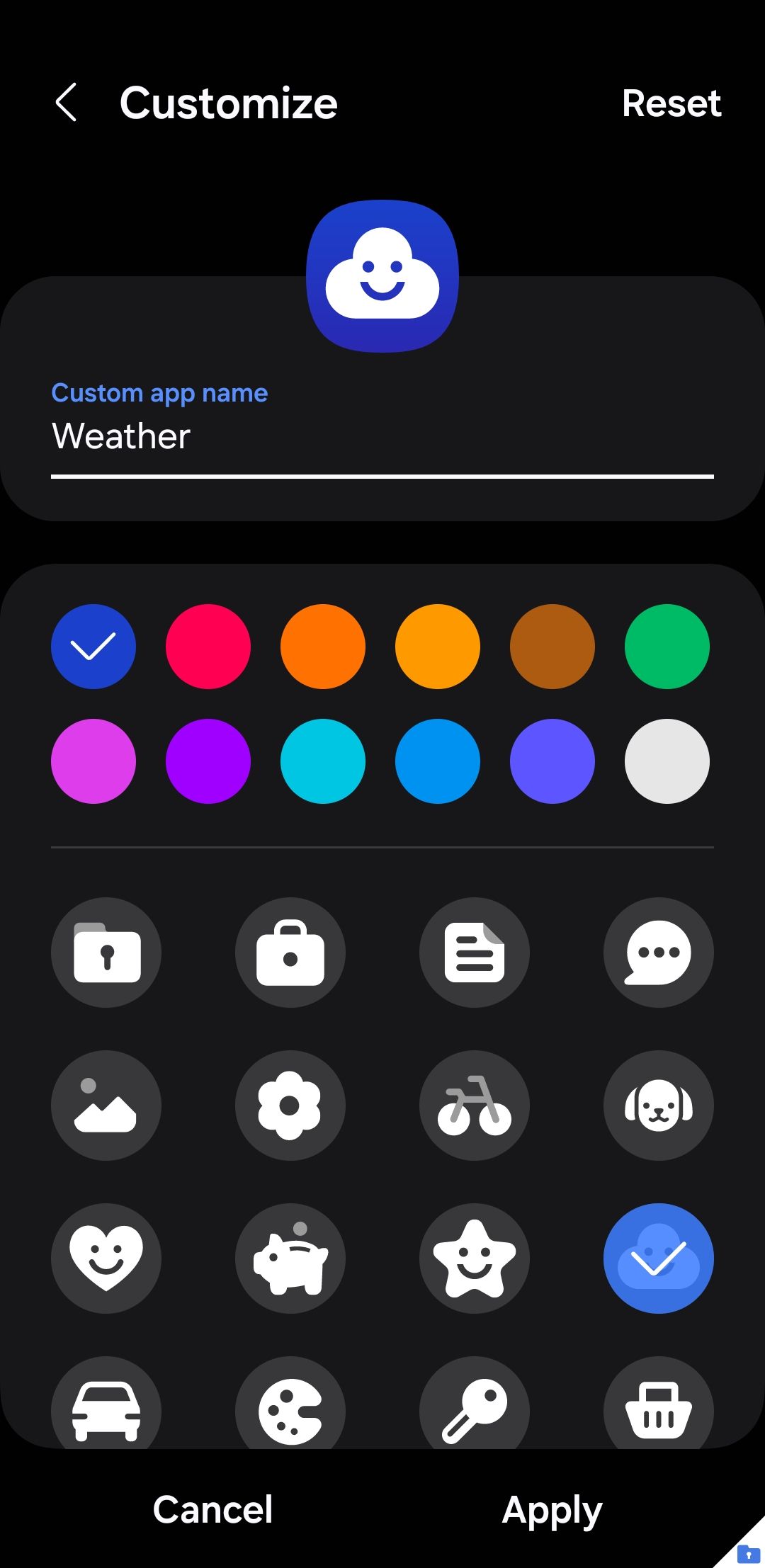Select the briefcase icon
This screenshot has width=765, height=1568.
pos(290,953)
